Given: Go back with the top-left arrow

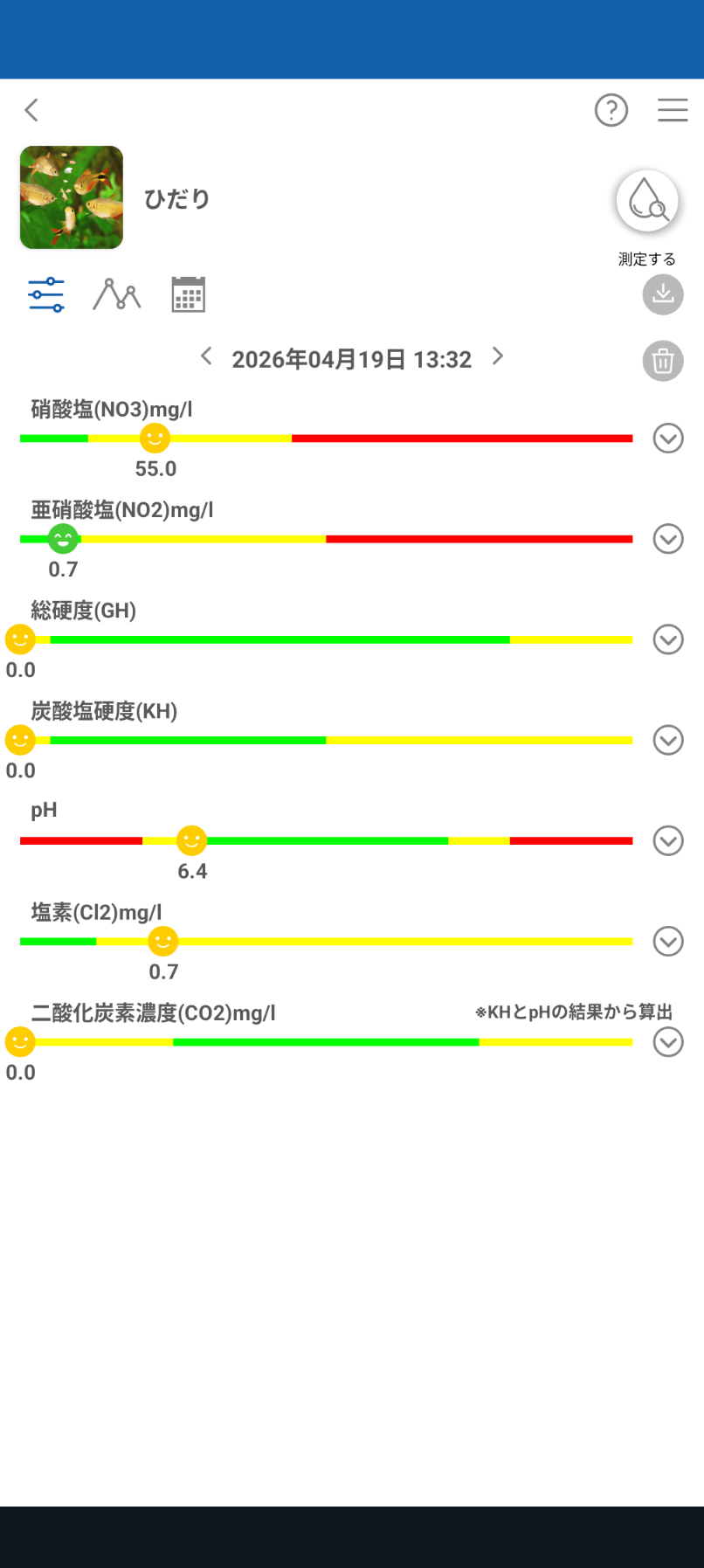Looking at the screenshot, I should click(x=31, y=110).
